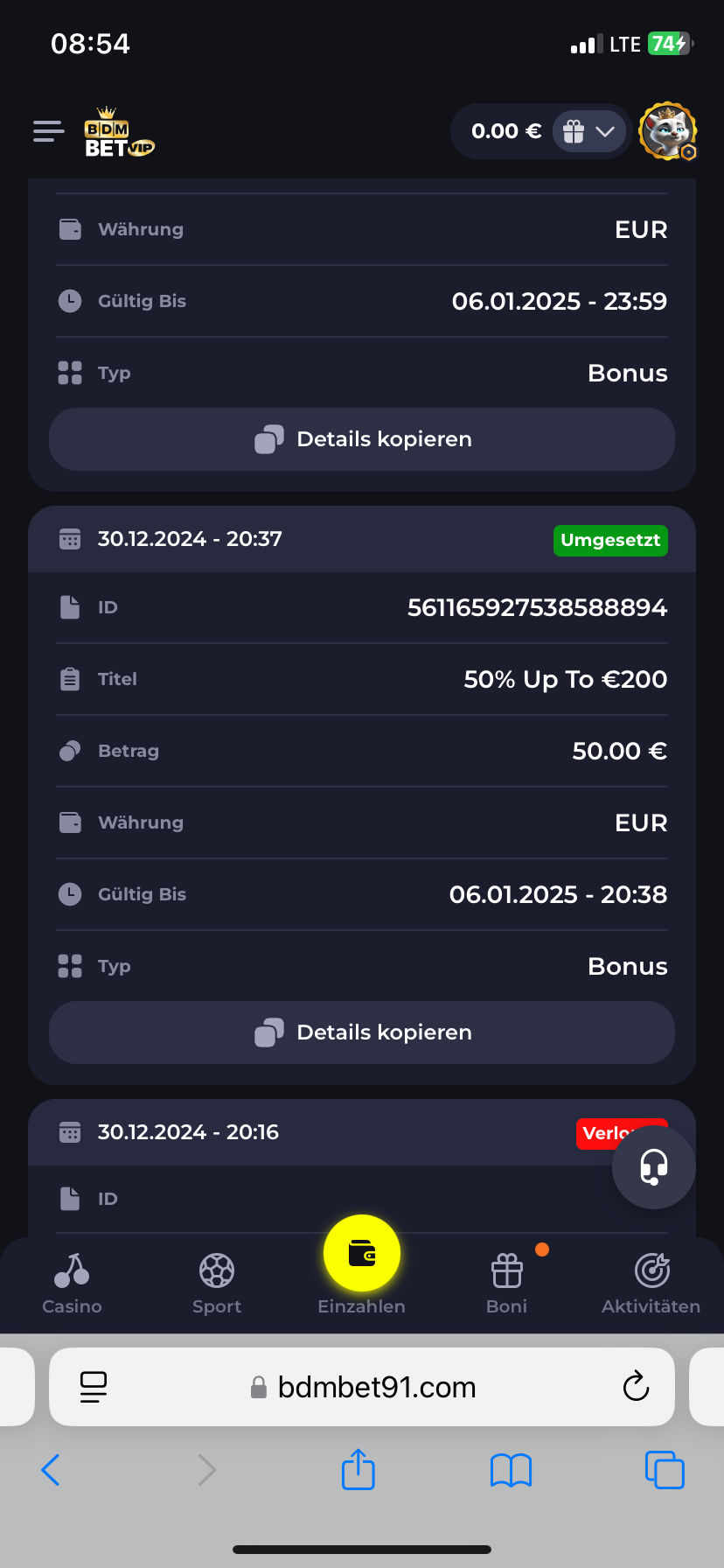Screen dimensions: 724x1568
Task: Open the profile avatar
Action: pyautogui.click(x=668, y=131)
